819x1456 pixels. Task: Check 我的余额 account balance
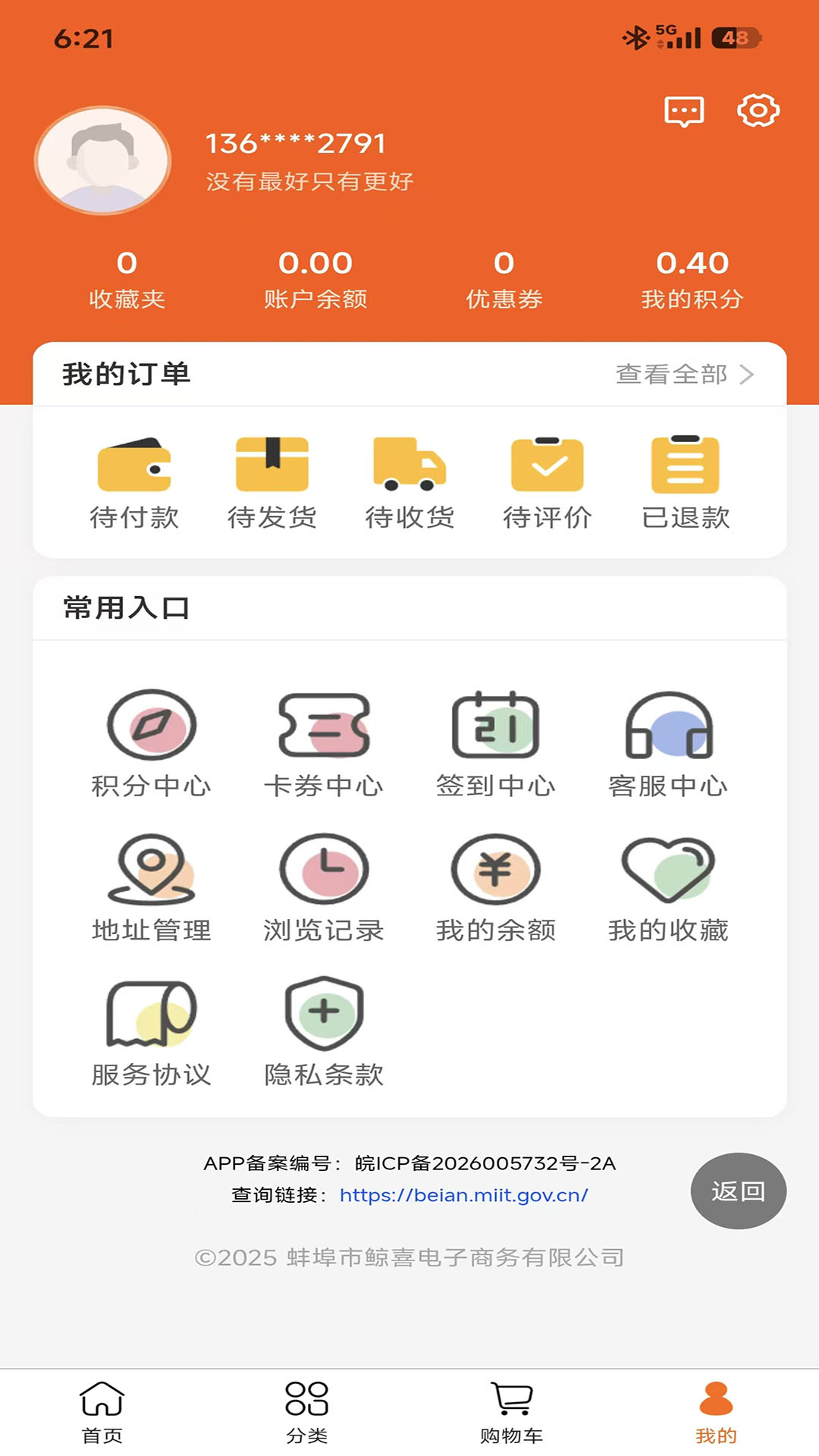pyautogui.click(x=497, y=887)
